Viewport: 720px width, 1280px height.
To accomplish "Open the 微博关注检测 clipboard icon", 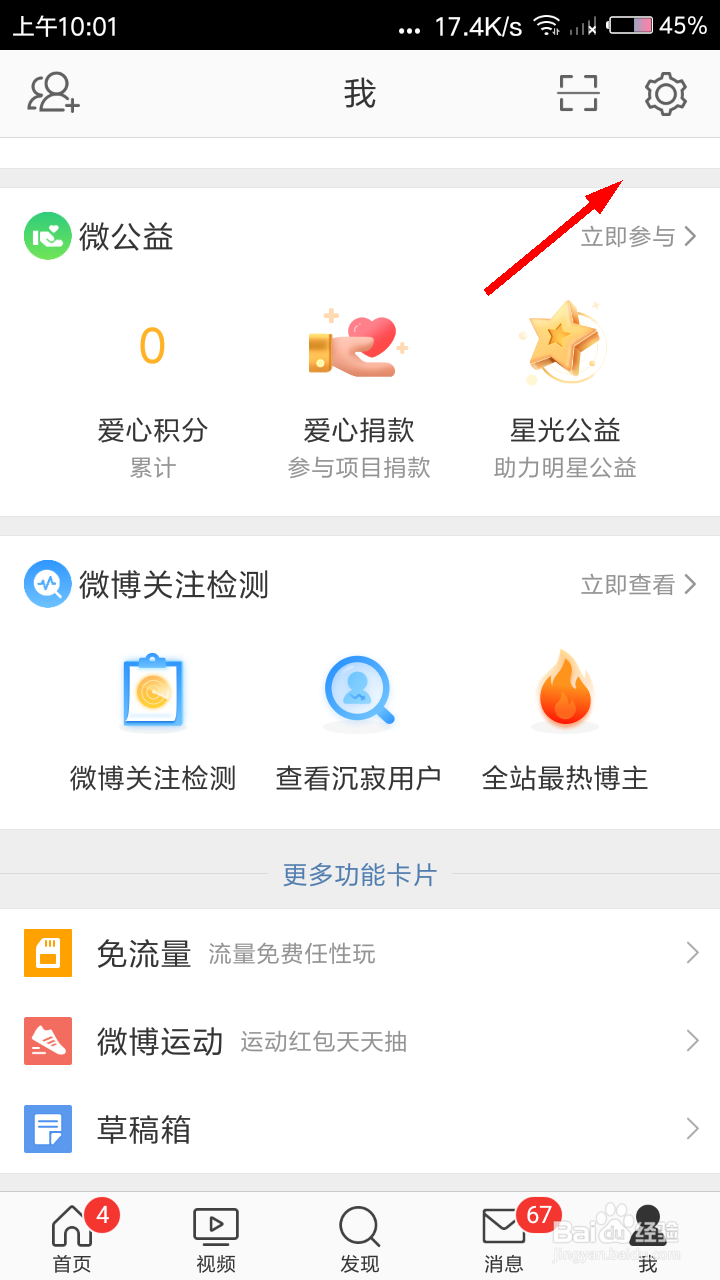I will point(153,692).
